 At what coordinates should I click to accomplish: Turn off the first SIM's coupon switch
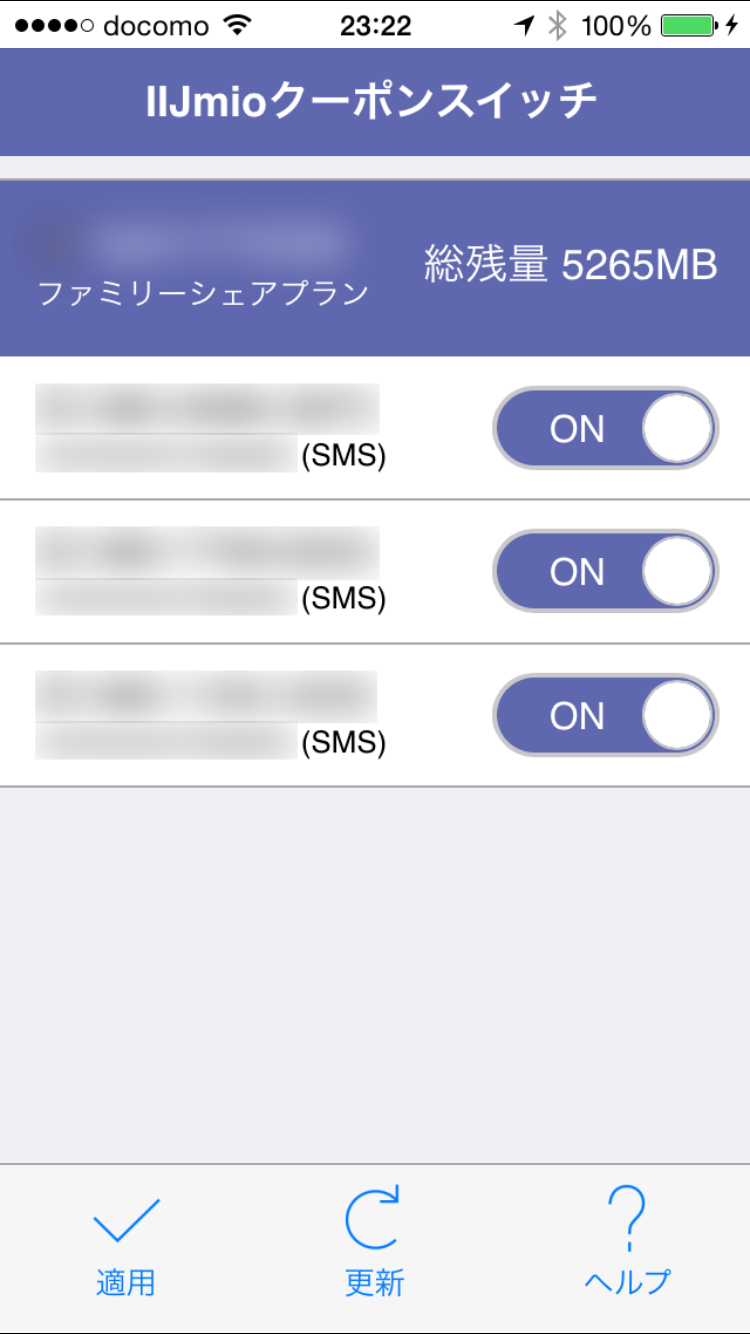click(606, 428)
